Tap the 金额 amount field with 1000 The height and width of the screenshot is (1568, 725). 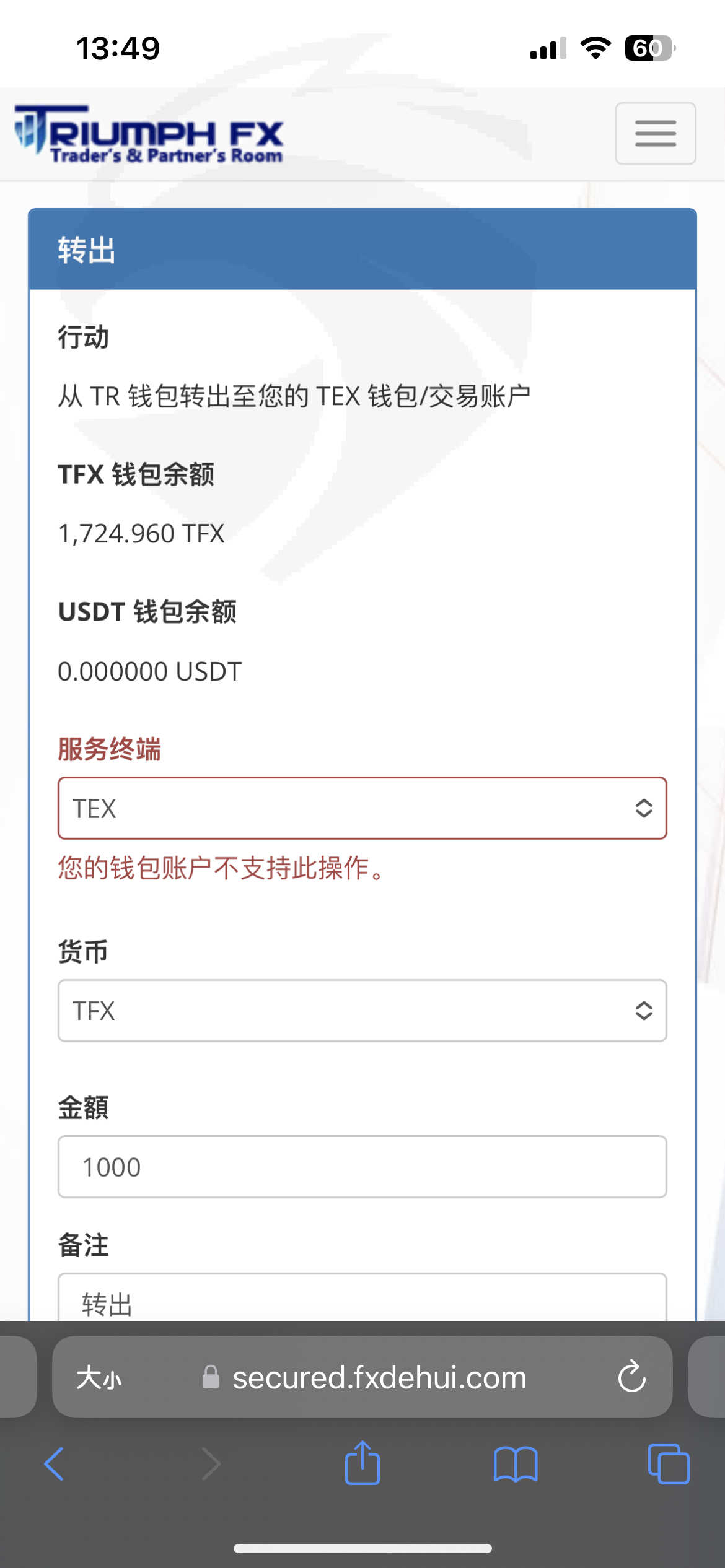[362, 1167]
